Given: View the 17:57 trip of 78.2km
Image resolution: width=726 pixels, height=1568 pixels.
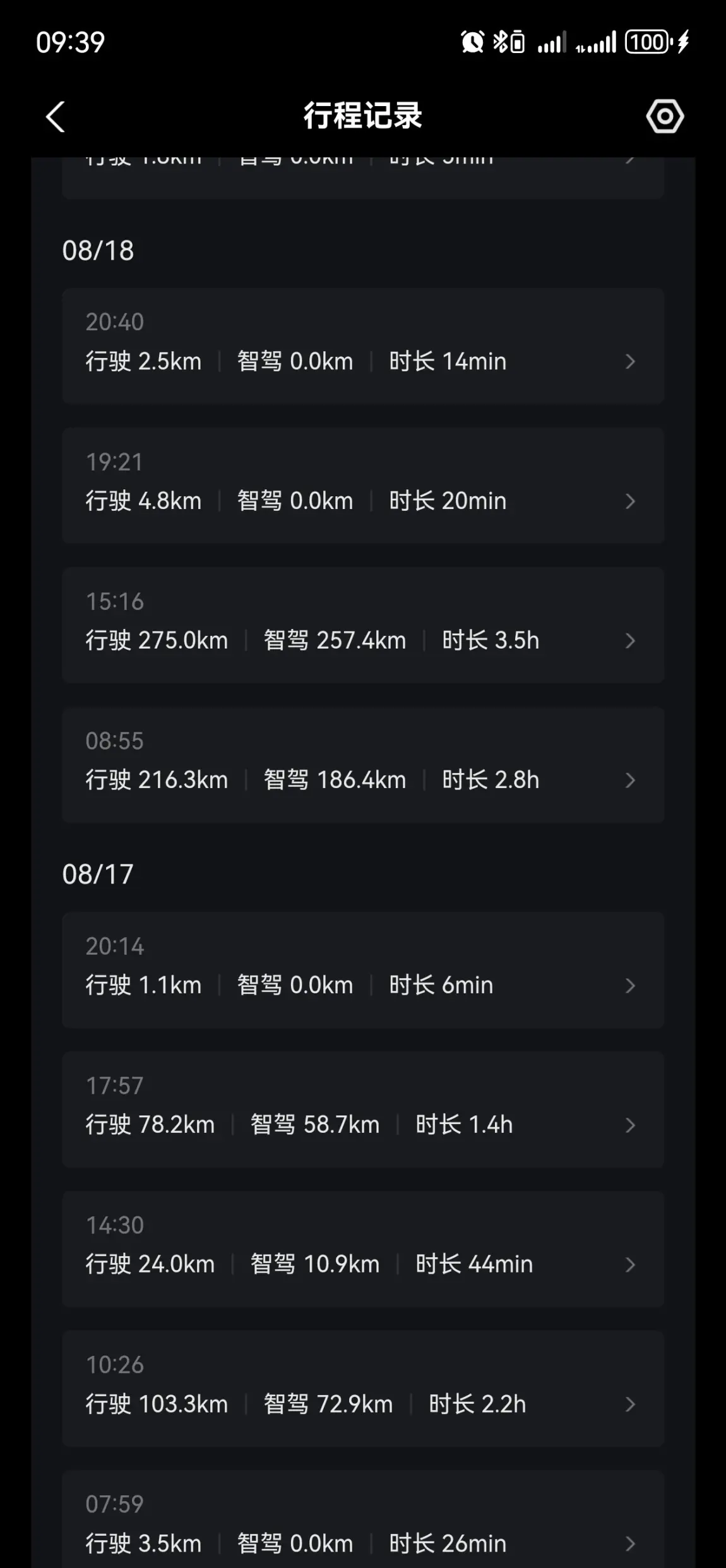Looking at the screenshot, I should 362,1109.
